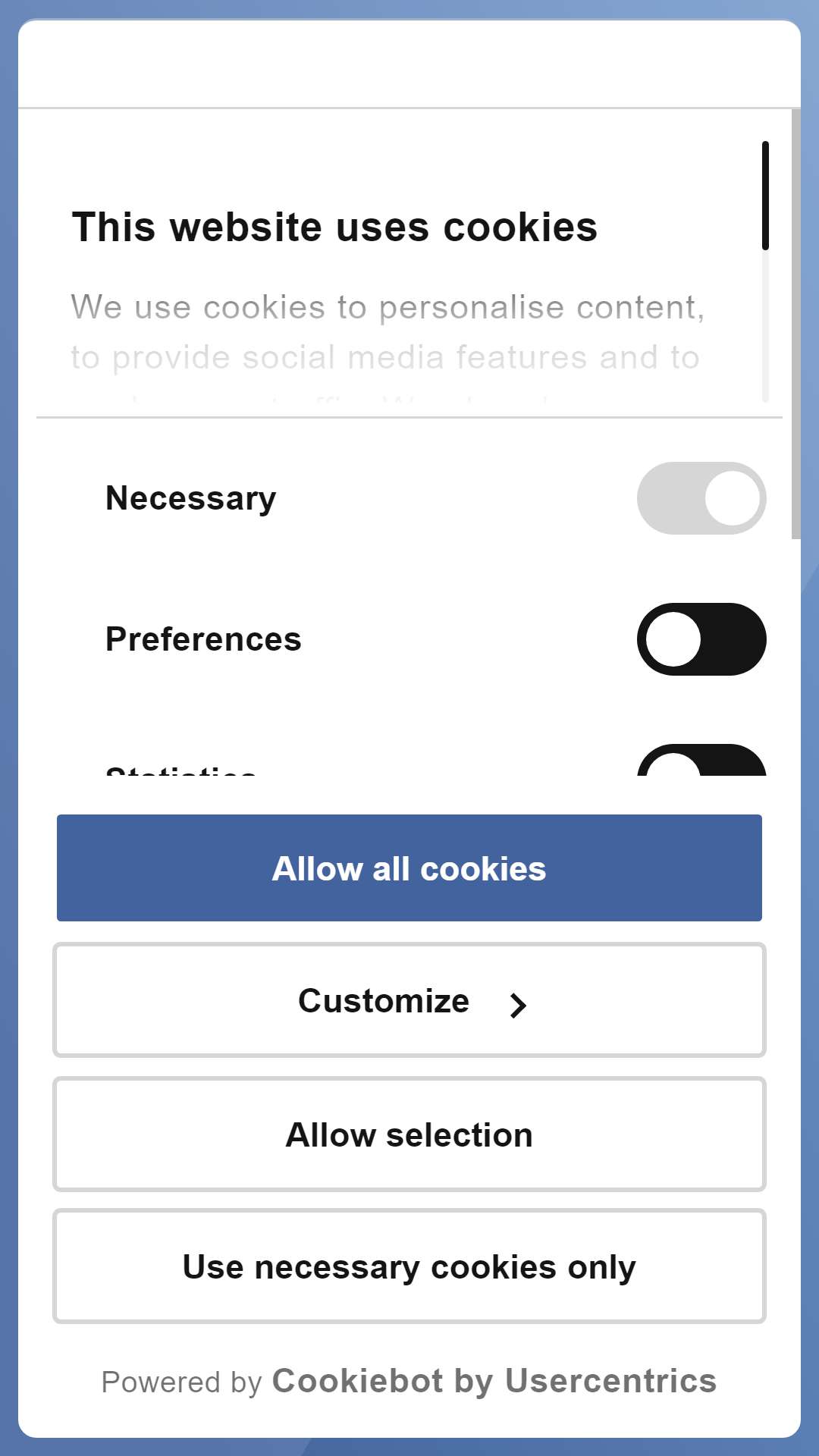The image size is (819, 1456).
Task: Tap Allow all cookies
Action: [409, 868]
